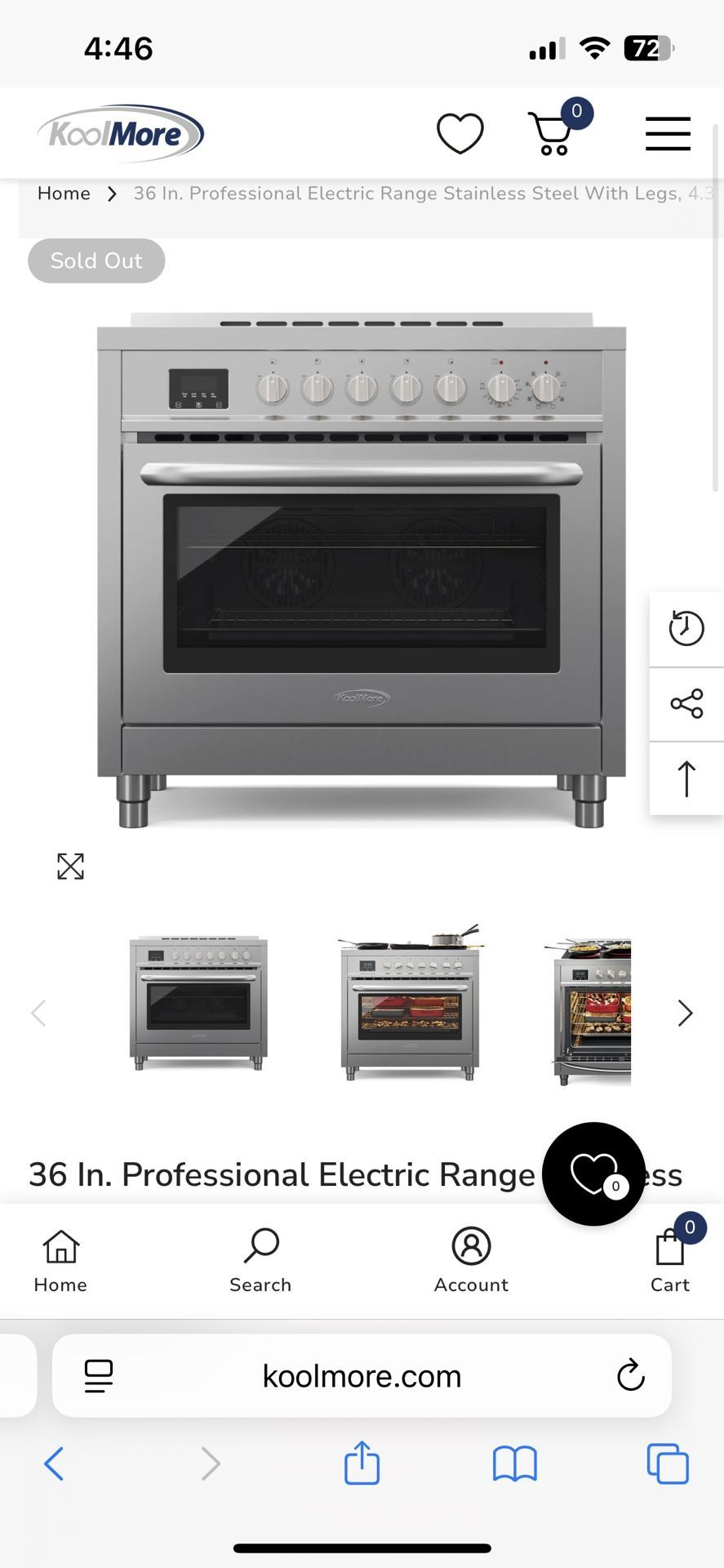Switch to the Search tab
This screenshot has width=724, height=1568.
tap(260, 1261)
